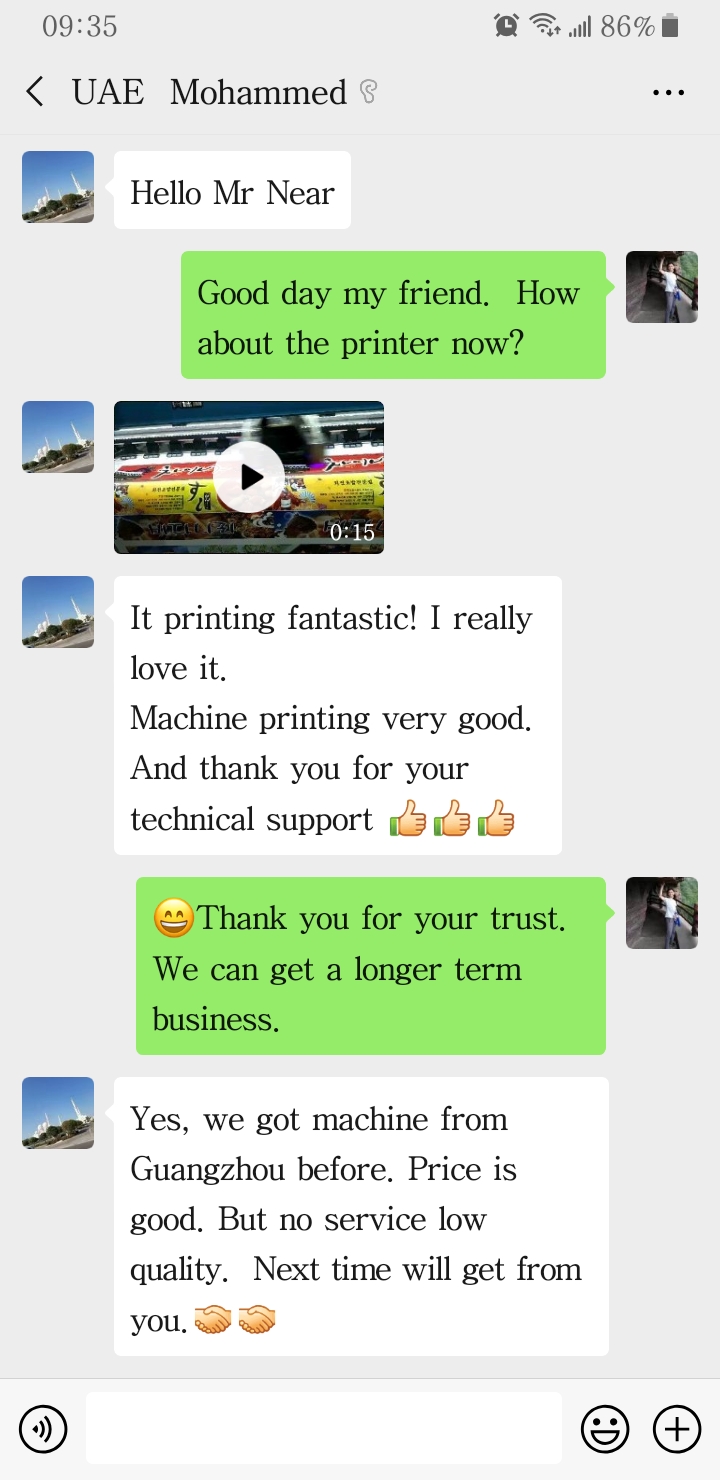Open the plus attachments menu
720x1480 pixels.
tap(677, 1429)
